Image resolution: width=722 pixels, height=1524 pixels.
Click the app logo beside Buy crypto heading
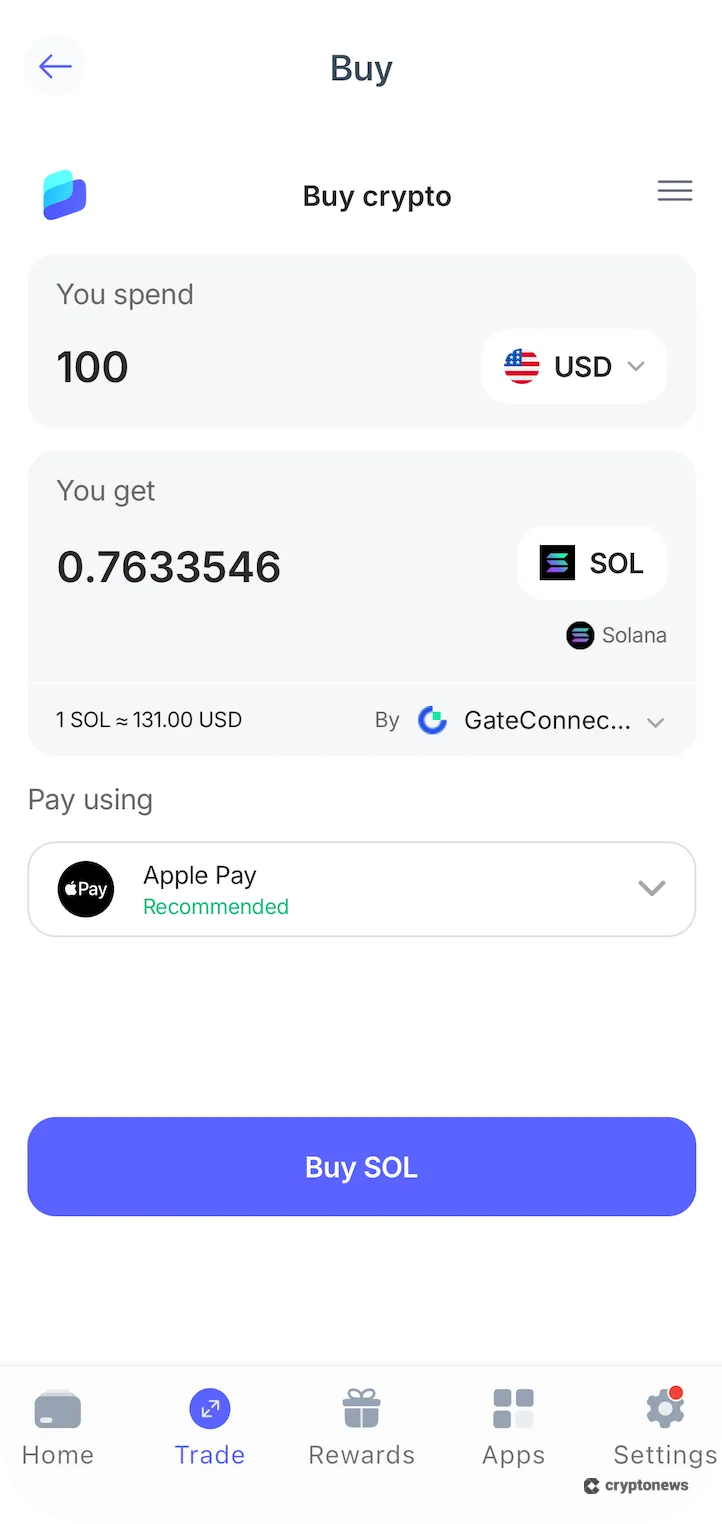tap(64, 195)
